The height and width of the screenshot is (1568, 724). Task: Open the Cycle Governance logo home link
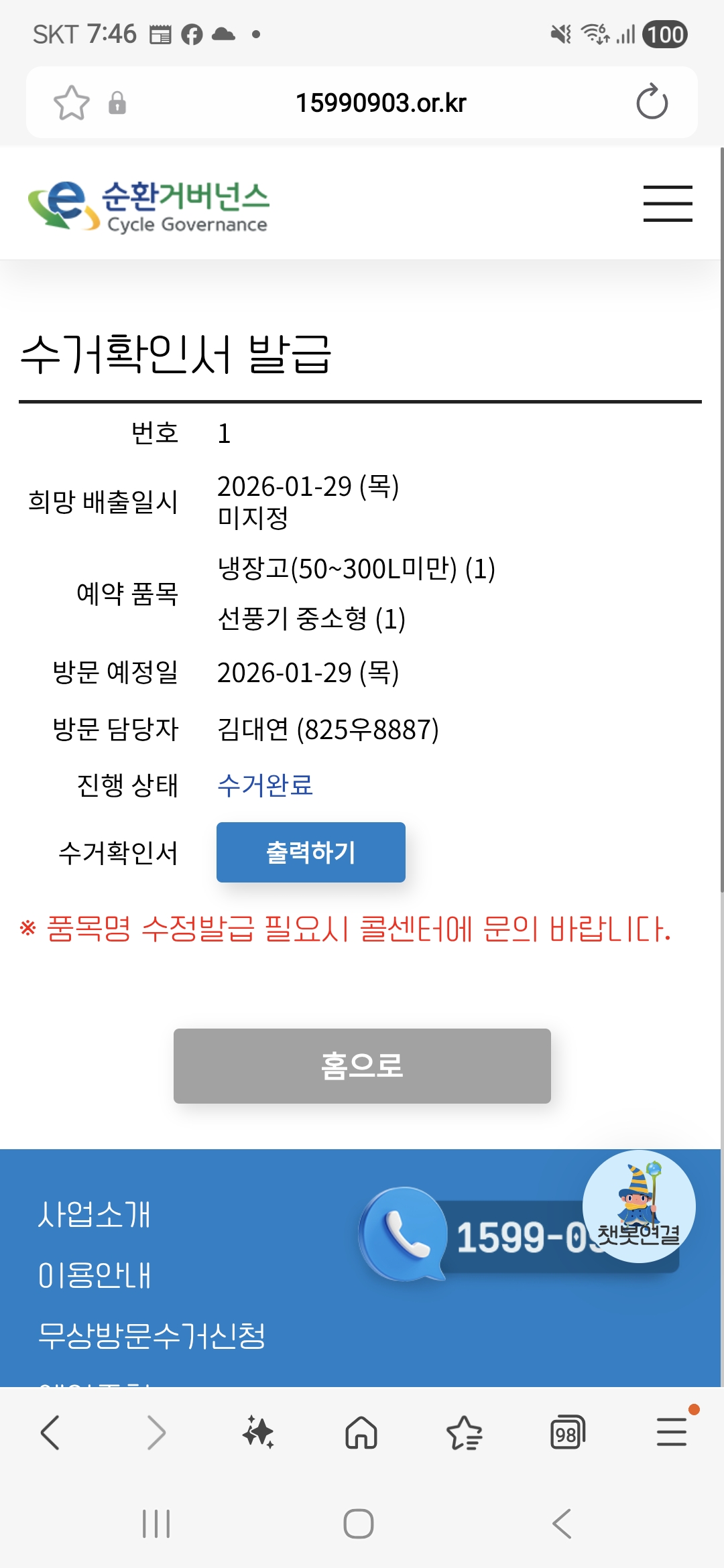coord(148,206)
